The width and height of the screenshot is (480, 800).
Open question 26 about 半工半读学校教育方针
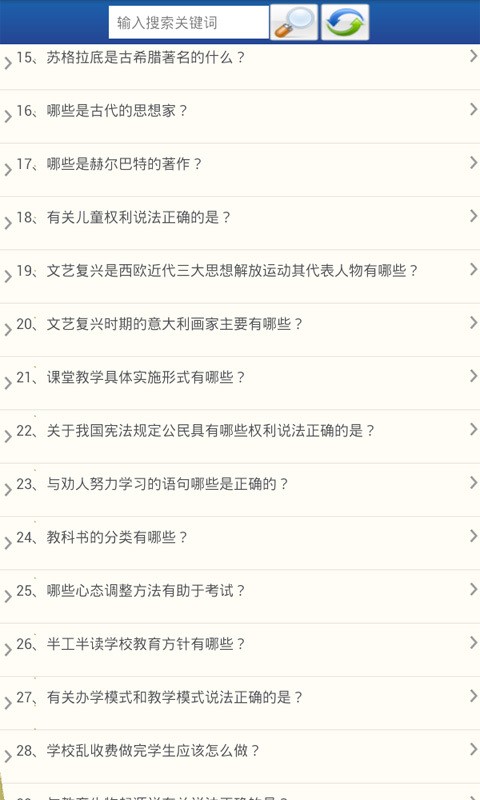[240, 650]
